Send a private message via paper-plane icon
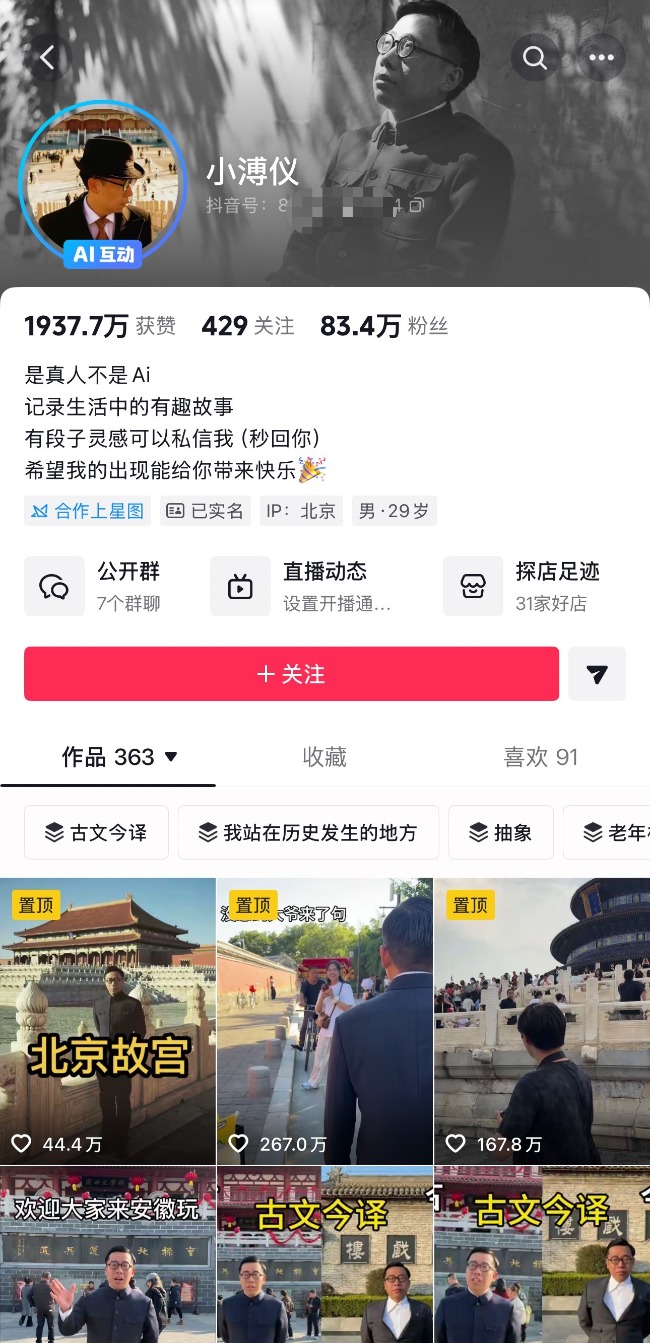 click(597, 674)
